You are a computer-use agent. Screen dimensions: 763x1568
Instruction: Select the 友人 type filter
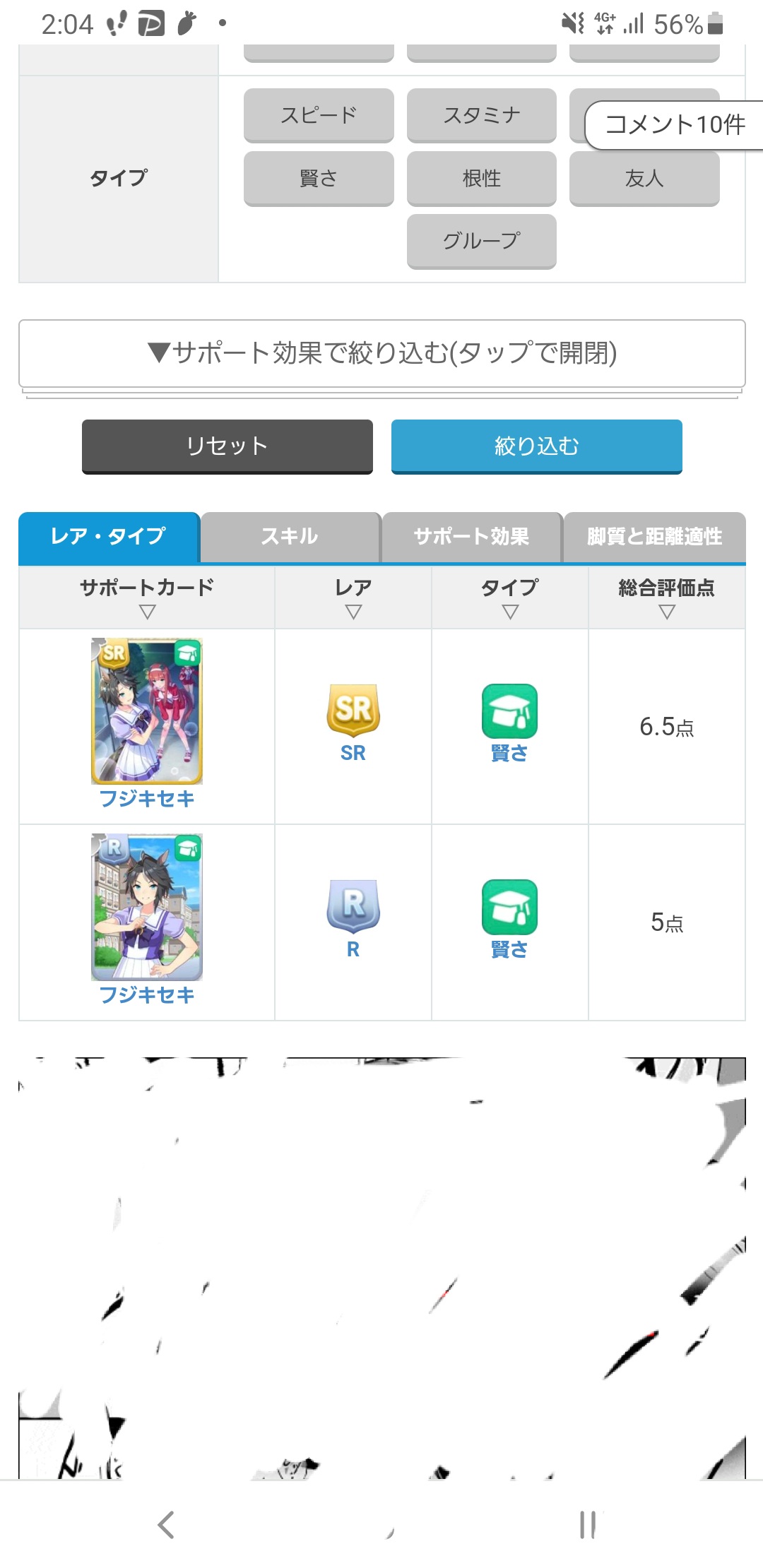[x=644, y=178]
